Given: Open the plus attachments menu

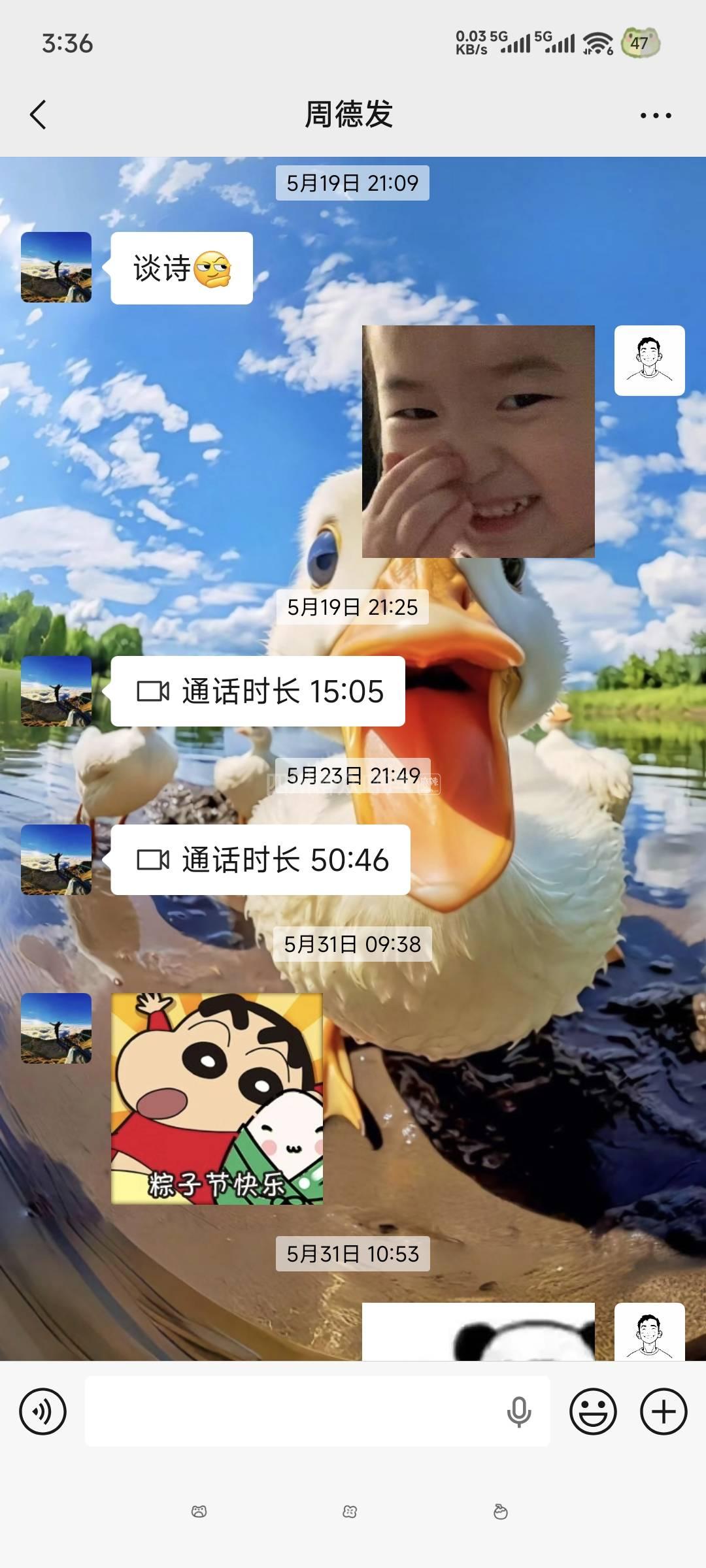Looking at the screenshot, I should coord(663,1411).
